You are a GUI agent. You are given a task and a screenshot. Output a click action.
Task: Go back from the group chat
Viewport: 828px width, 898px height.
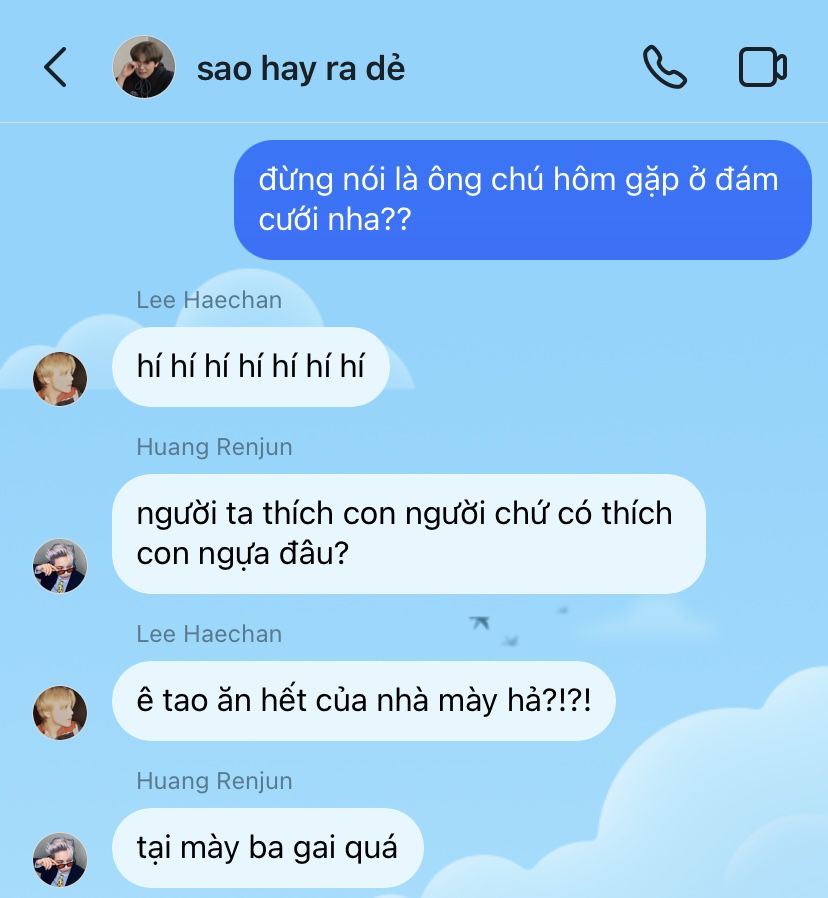click(x=56, y=68)
